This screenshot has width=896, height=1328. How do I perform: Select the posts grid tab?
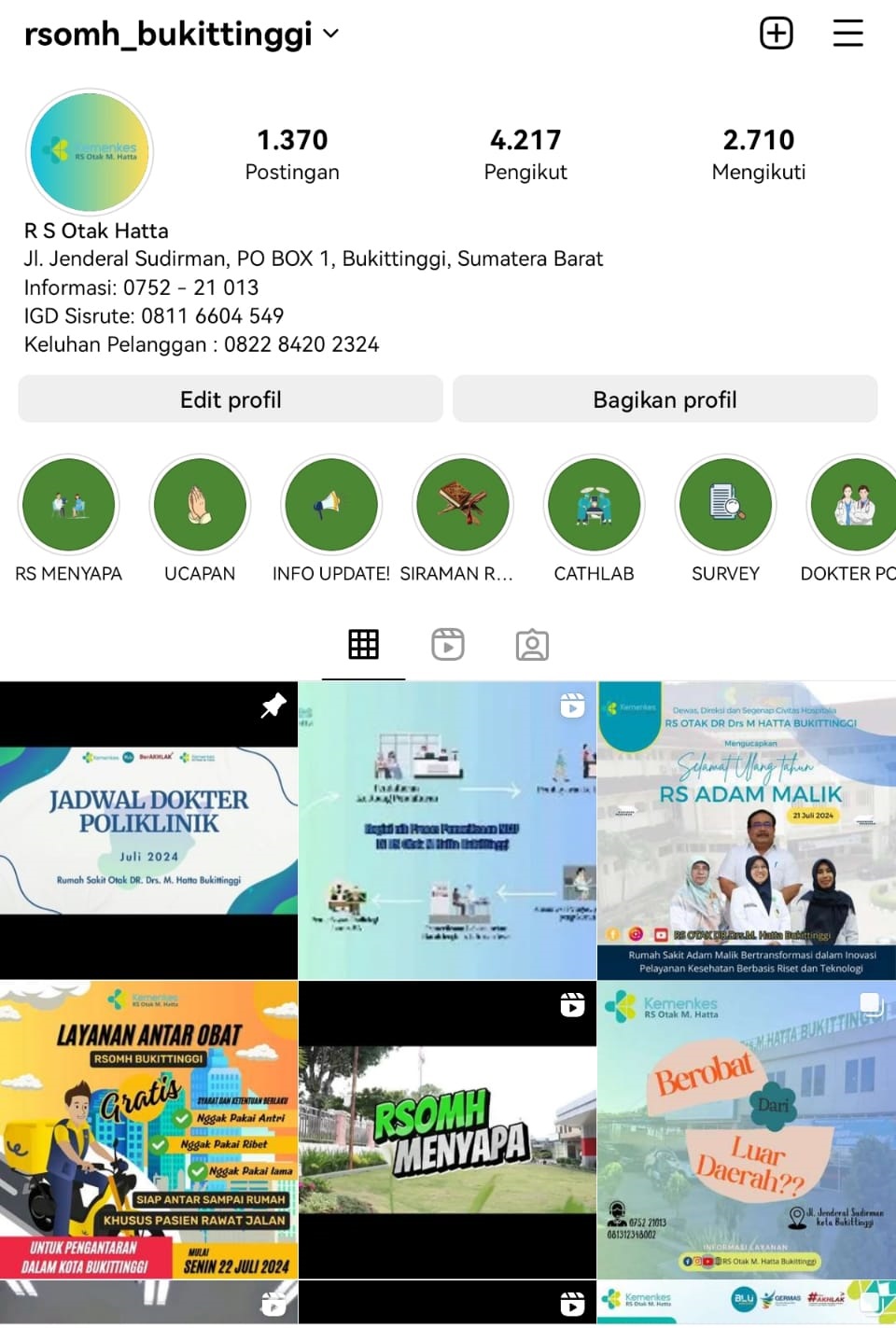[363, 644]
